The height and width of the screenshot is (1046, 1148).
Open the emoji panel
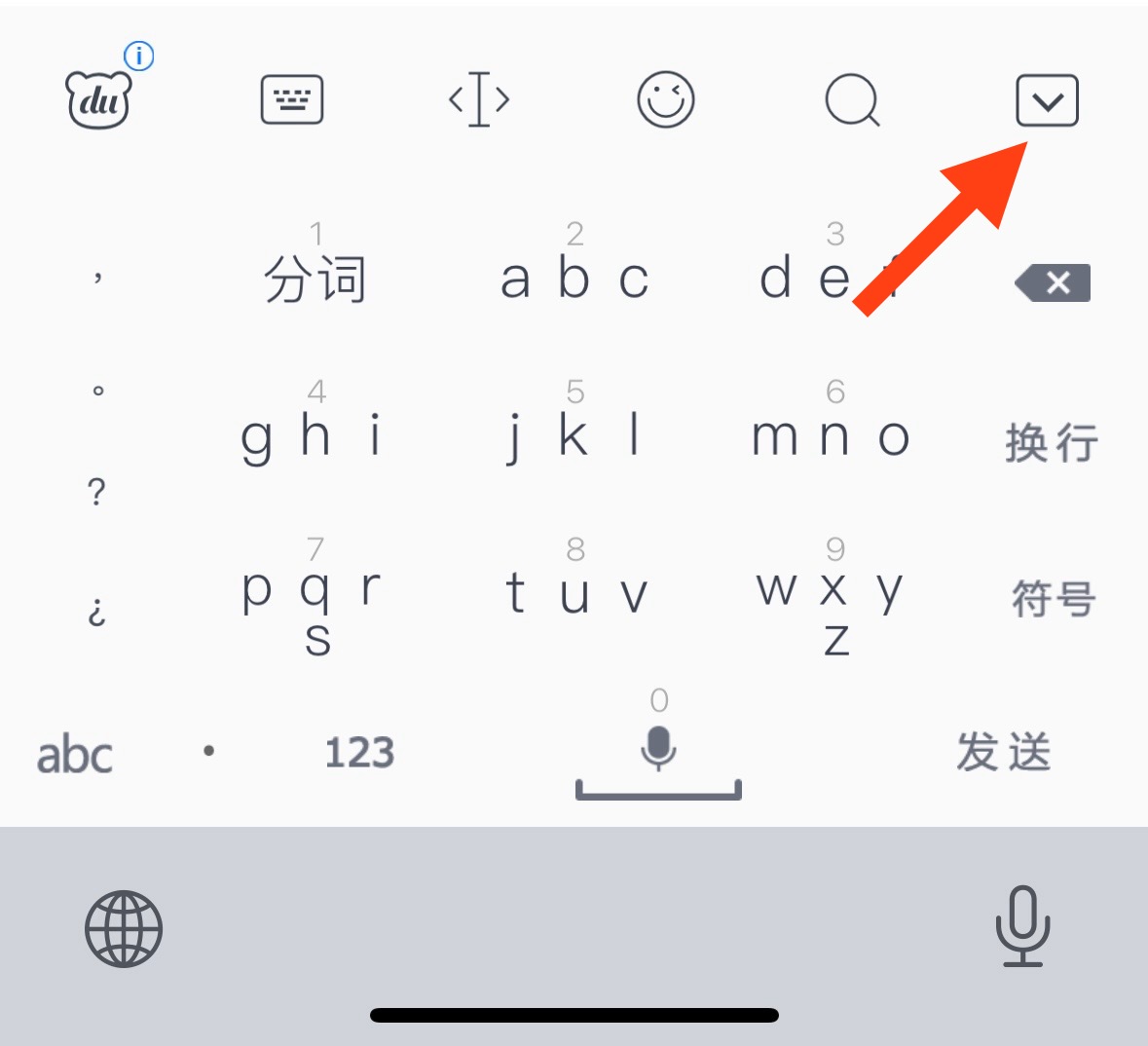tap(666, 100)
